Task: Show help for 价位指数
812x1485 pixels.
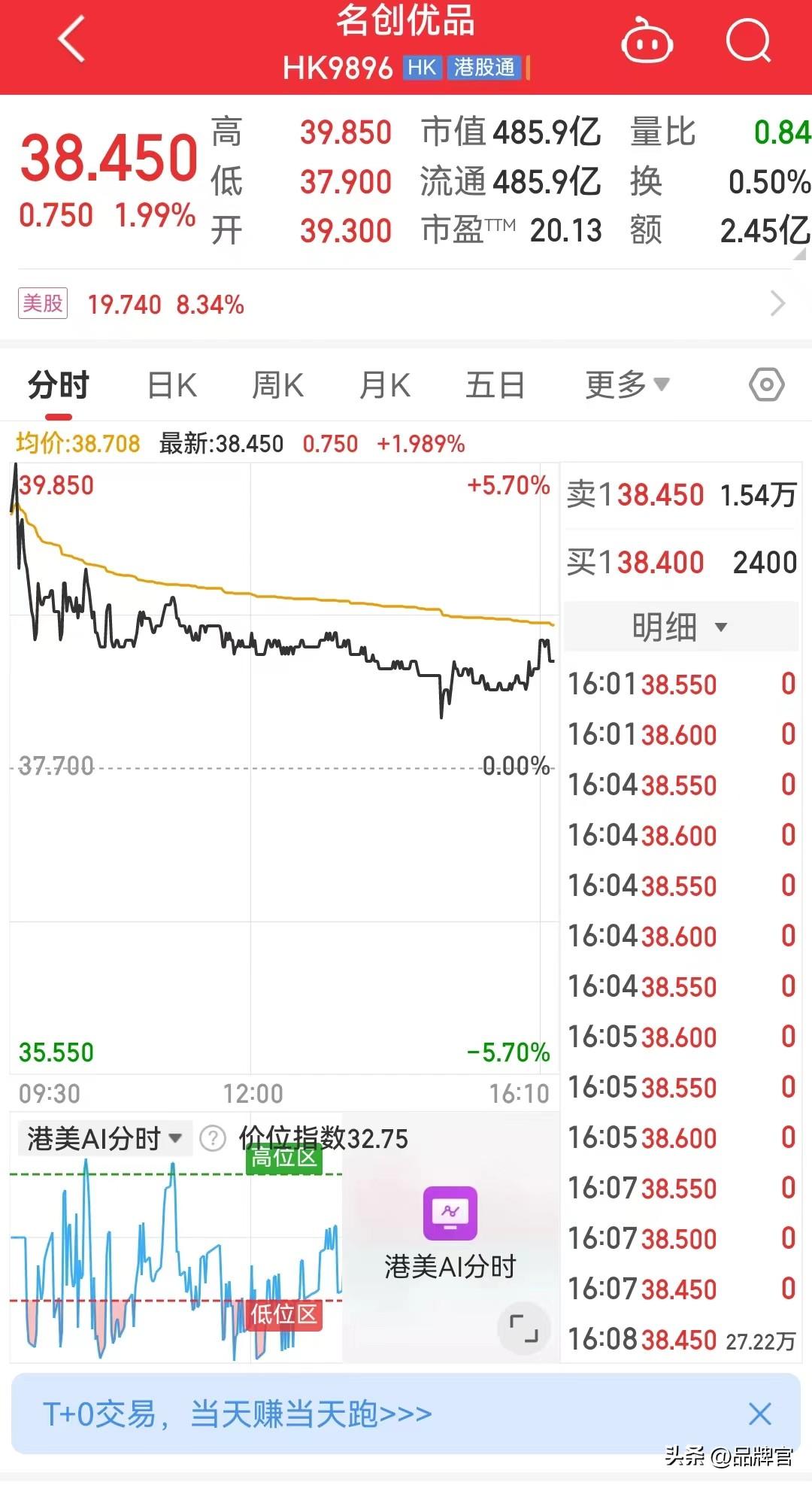Action: tap(213, 1139)
